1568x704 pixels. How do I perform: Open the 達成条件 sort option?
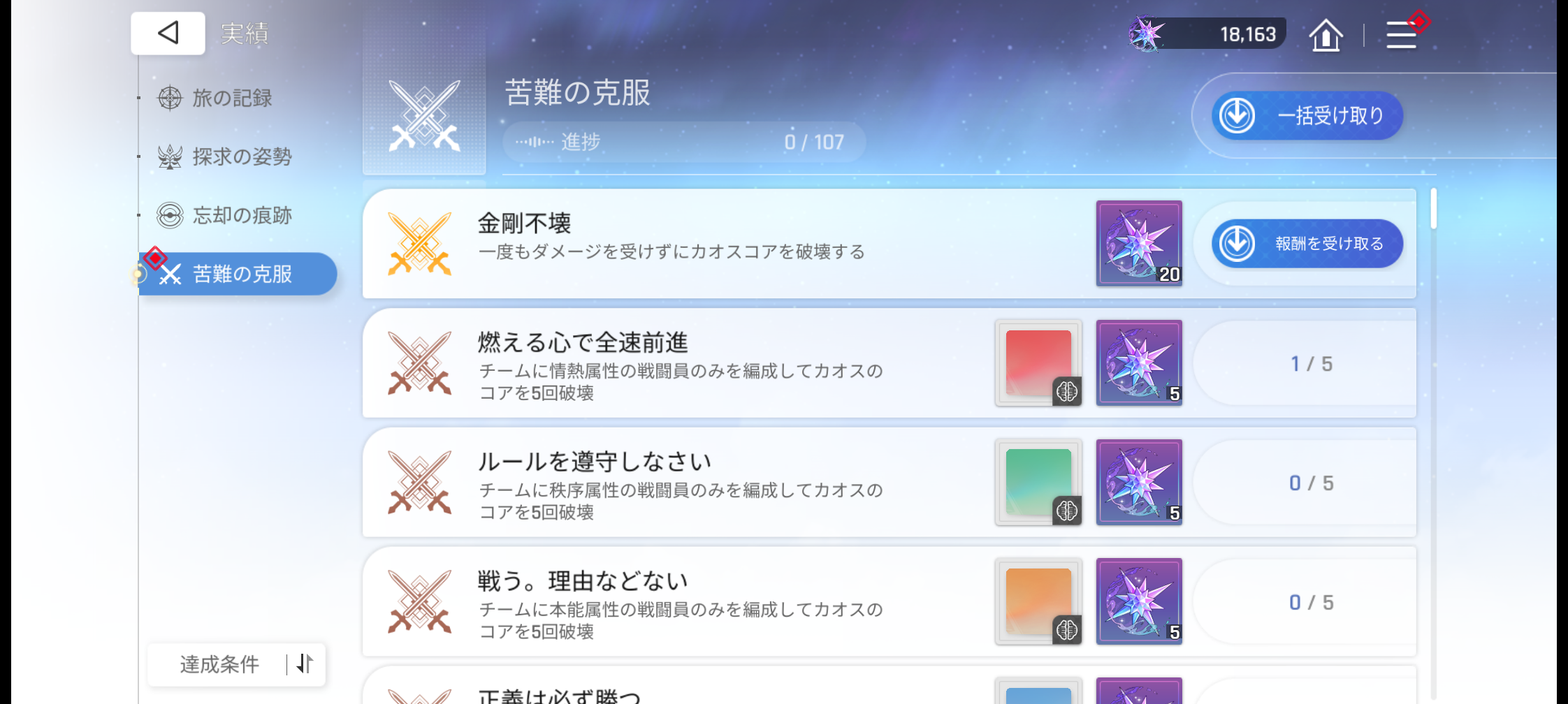(236, 663)
